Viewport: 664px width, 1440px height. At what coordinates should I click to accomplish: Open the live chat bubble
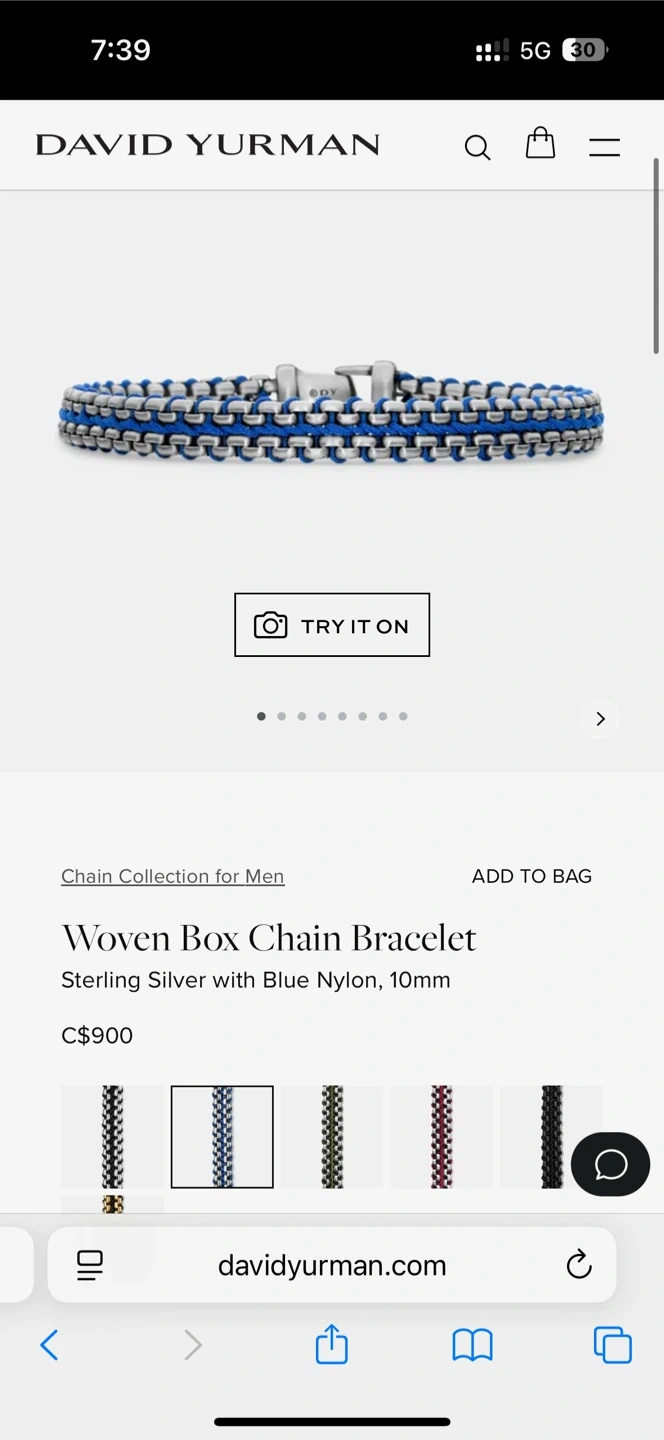(610, 1164)
